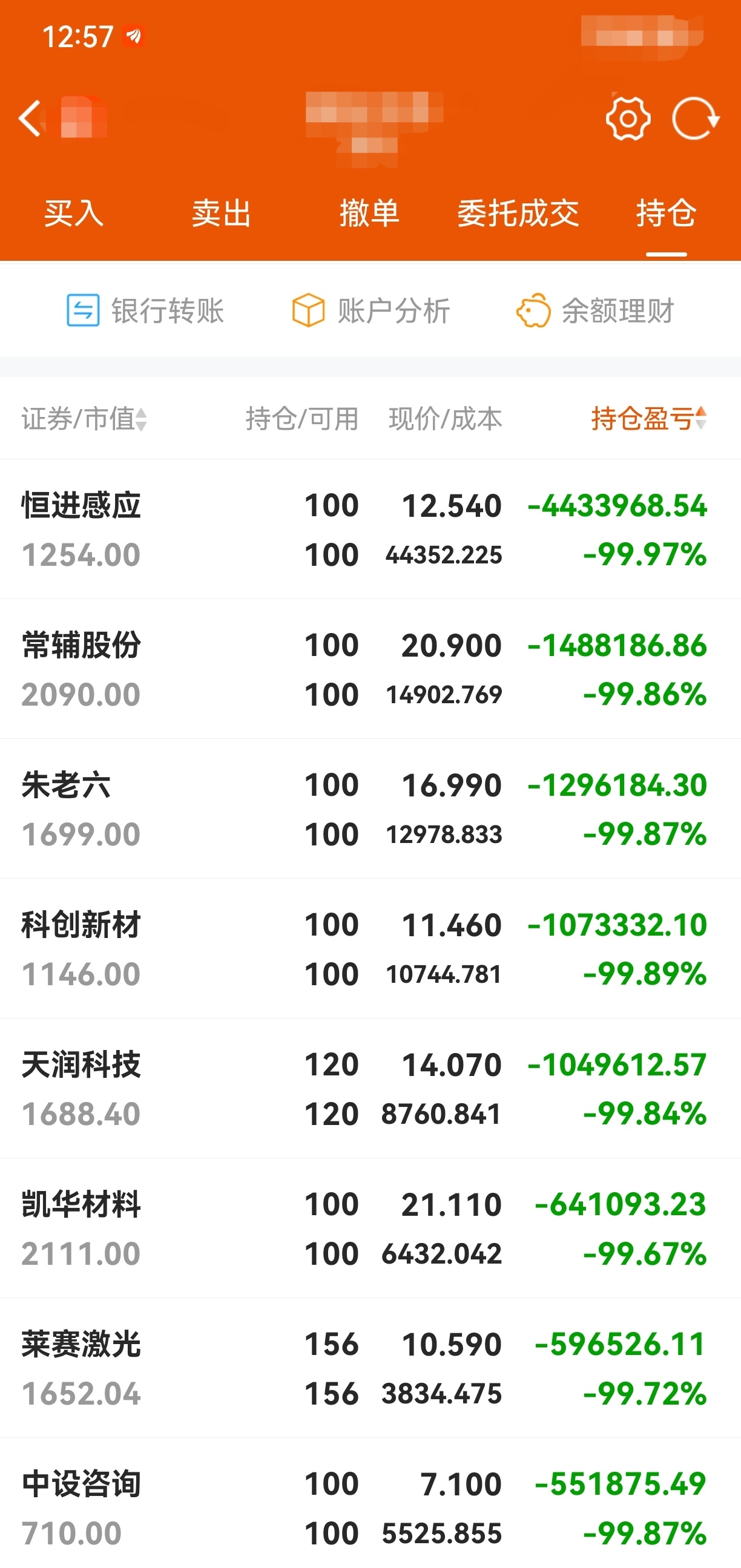The image size is (741, 1568).
Task: Open the 天润科技 holding row
Action: point(370,1088)
